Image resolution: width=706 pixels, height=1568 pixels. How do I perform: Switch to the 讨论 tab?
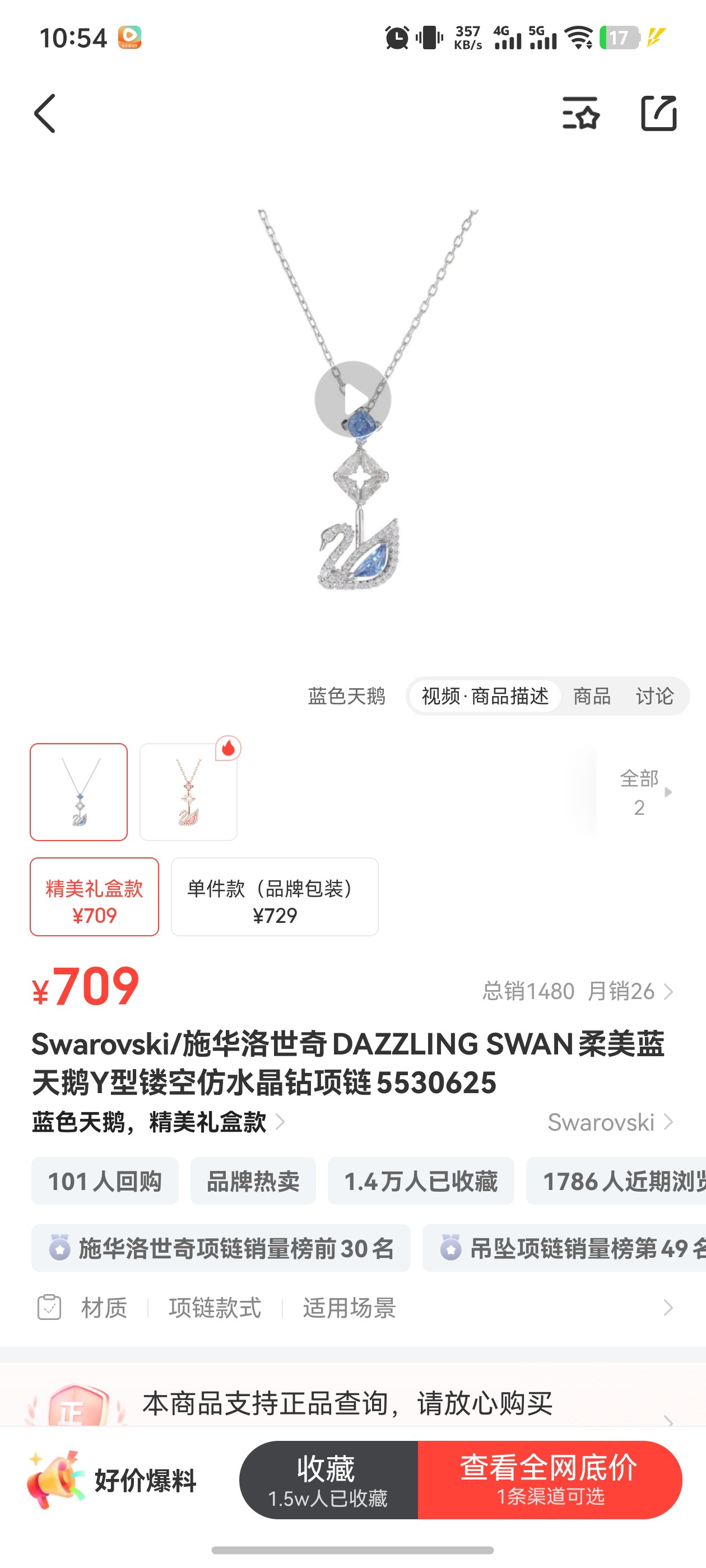pos(655,696)
